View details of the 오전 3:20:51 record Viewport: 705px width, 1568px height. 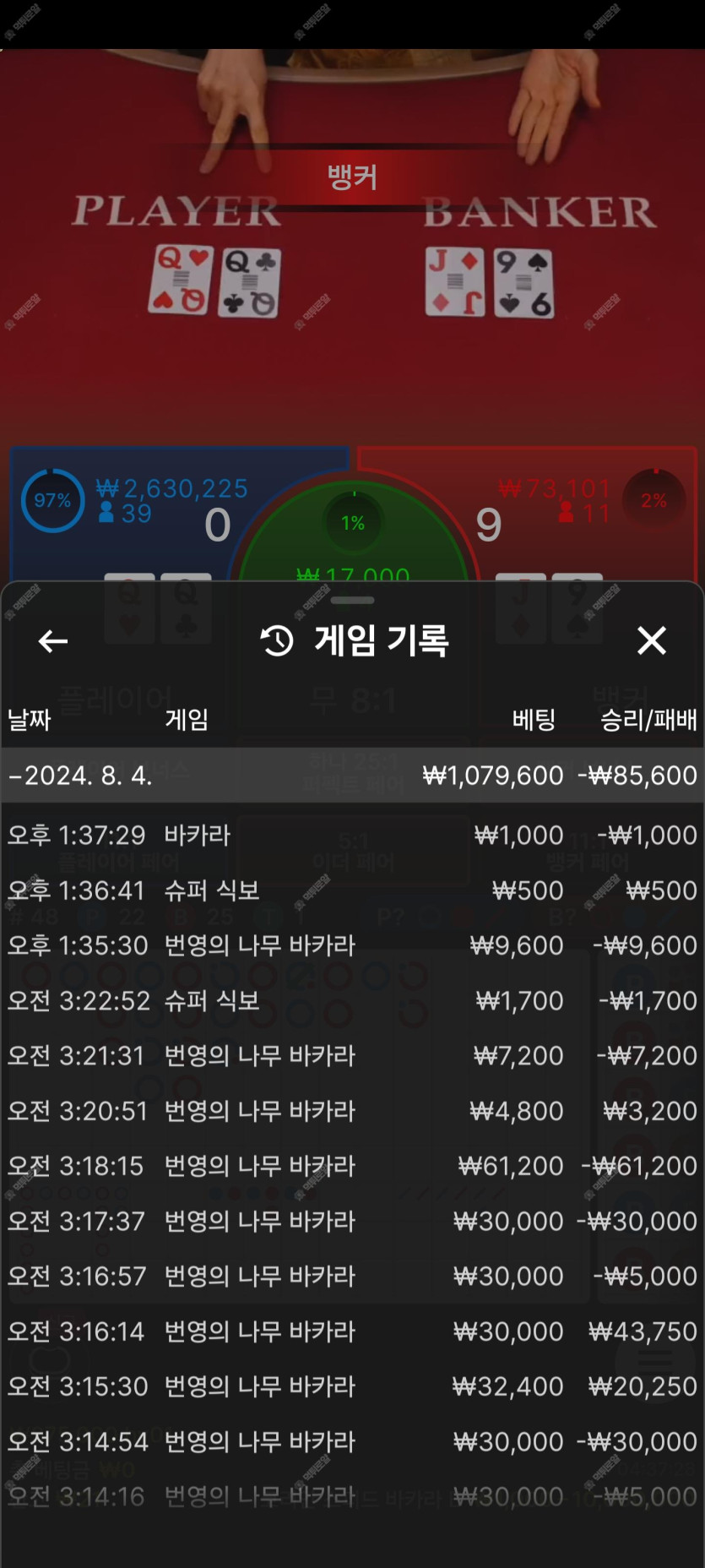[x=352, y=1111]
